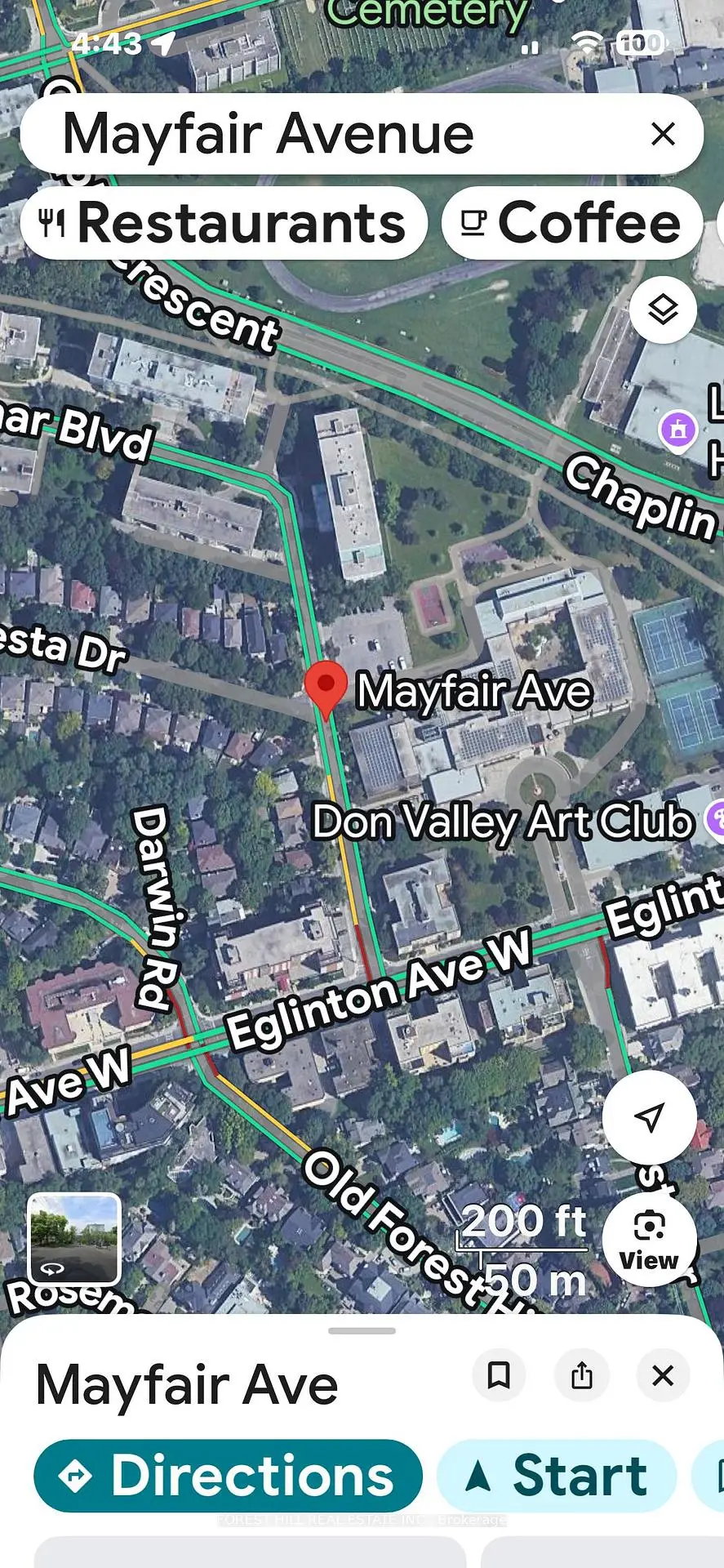Open the live View camera button
The image size is (724, 1568).
[x=649, y=1240]
